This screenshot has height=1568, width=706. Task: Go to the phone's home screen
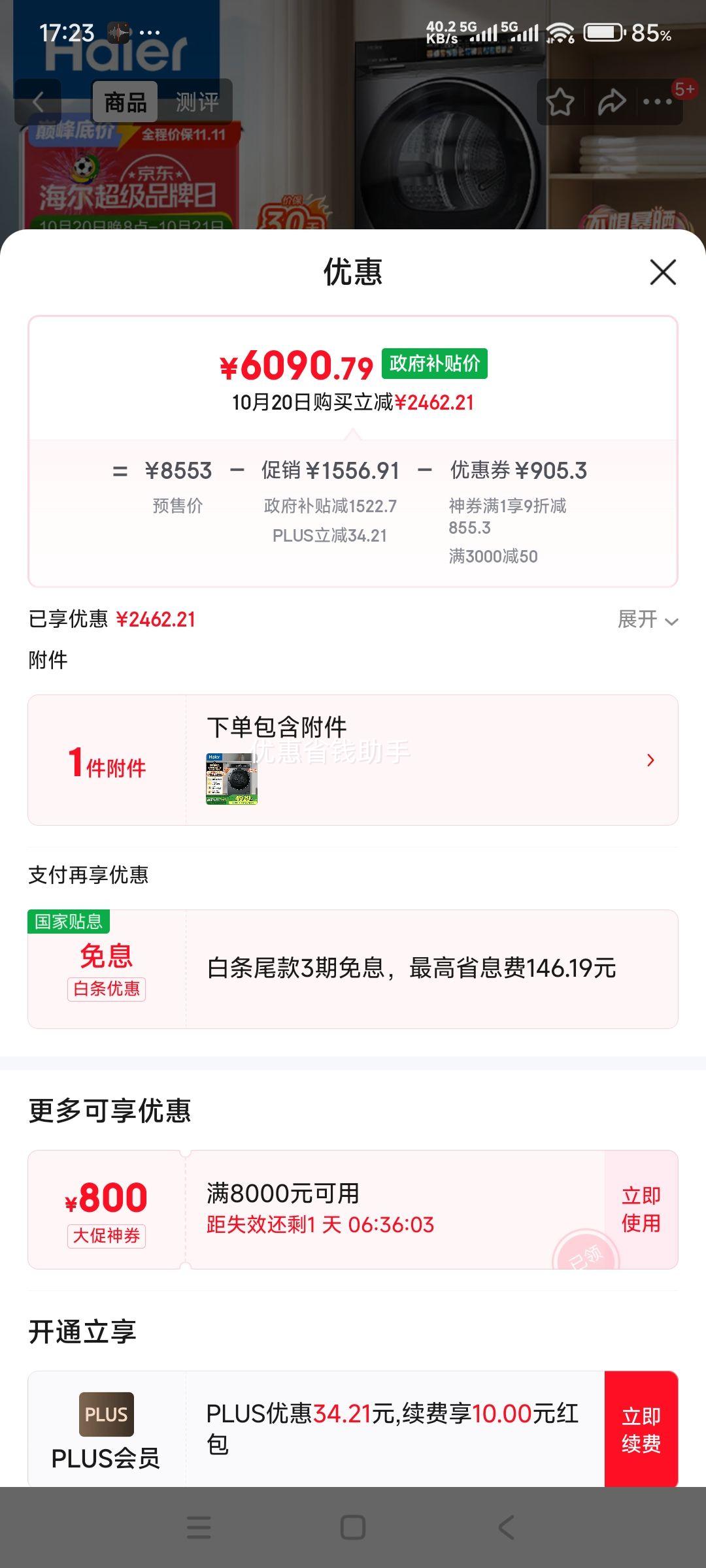point(353,1527)
